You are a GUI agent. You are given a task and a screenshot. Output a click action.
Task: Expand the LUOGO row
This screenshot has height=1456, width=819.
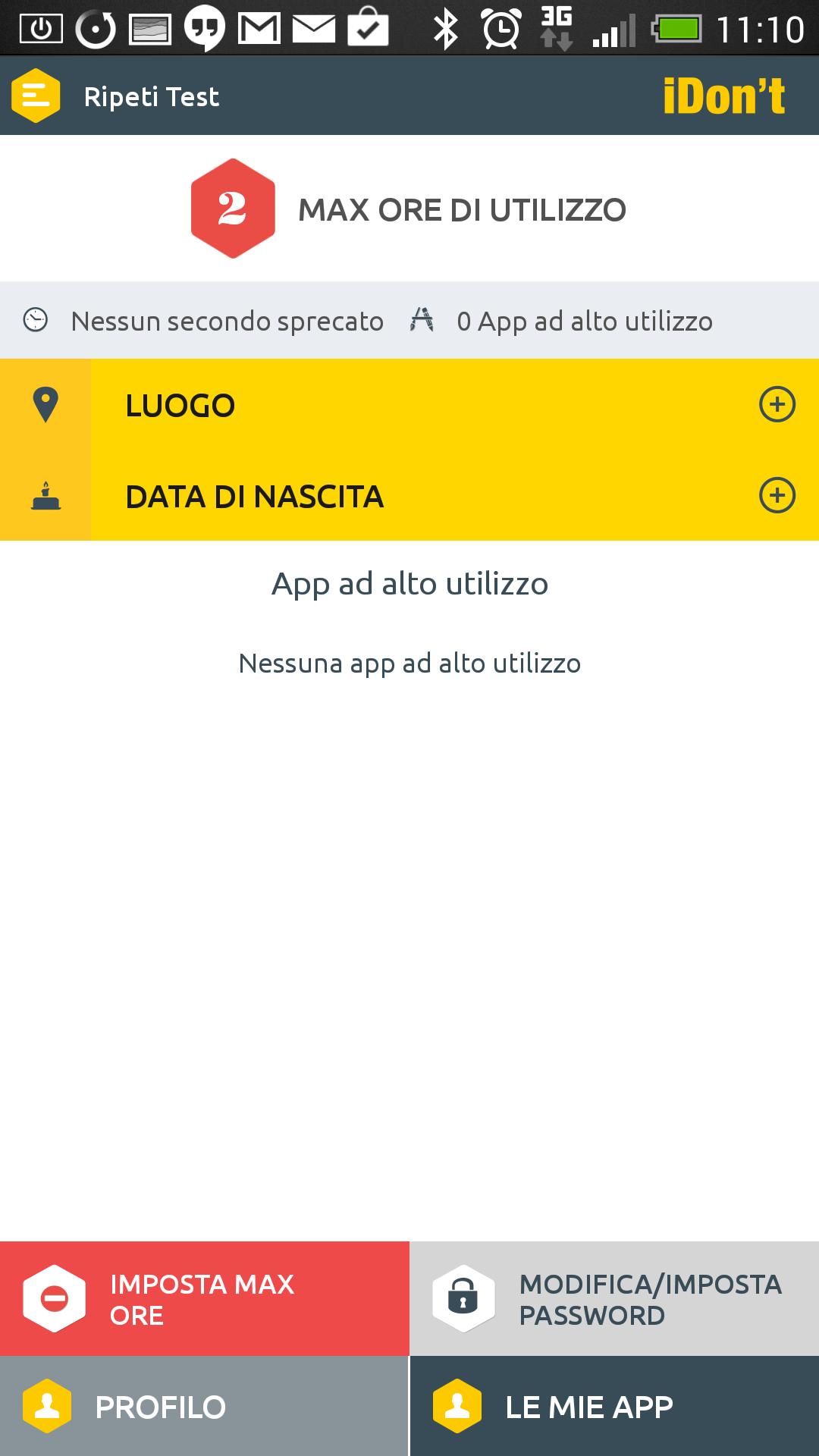click(777, 405)
